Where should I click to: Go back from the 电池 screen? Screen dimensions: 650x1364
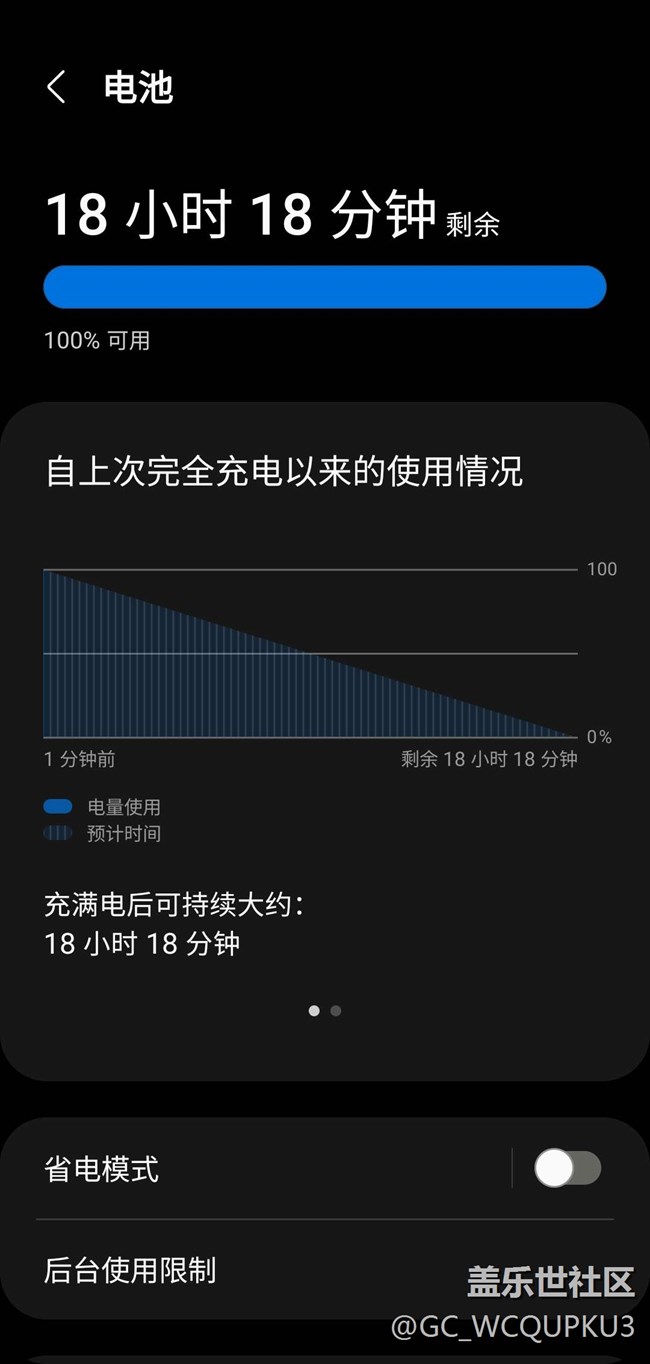click(56, 87)
